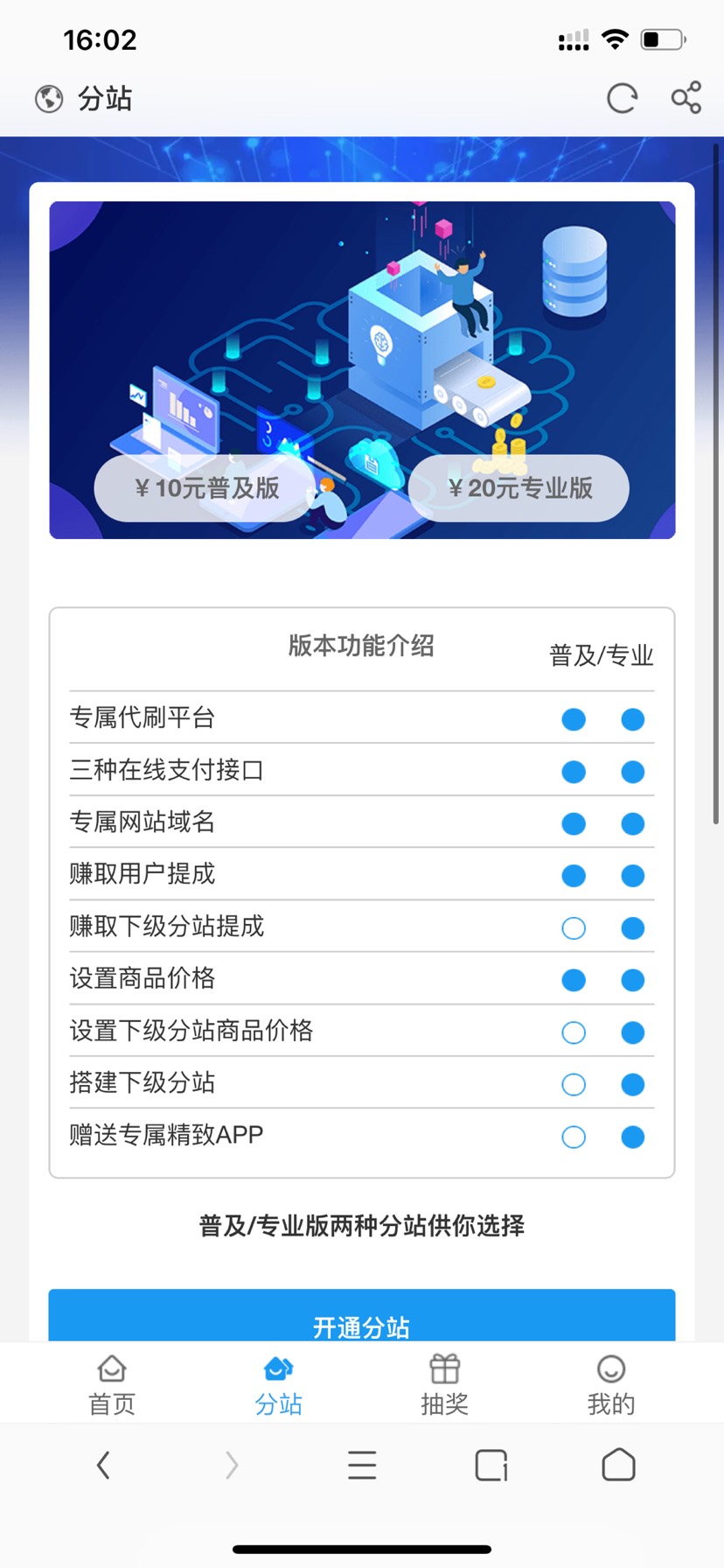Switch to the 首页 tab
Screen dimensions: 724x1568
point(112,1385)
